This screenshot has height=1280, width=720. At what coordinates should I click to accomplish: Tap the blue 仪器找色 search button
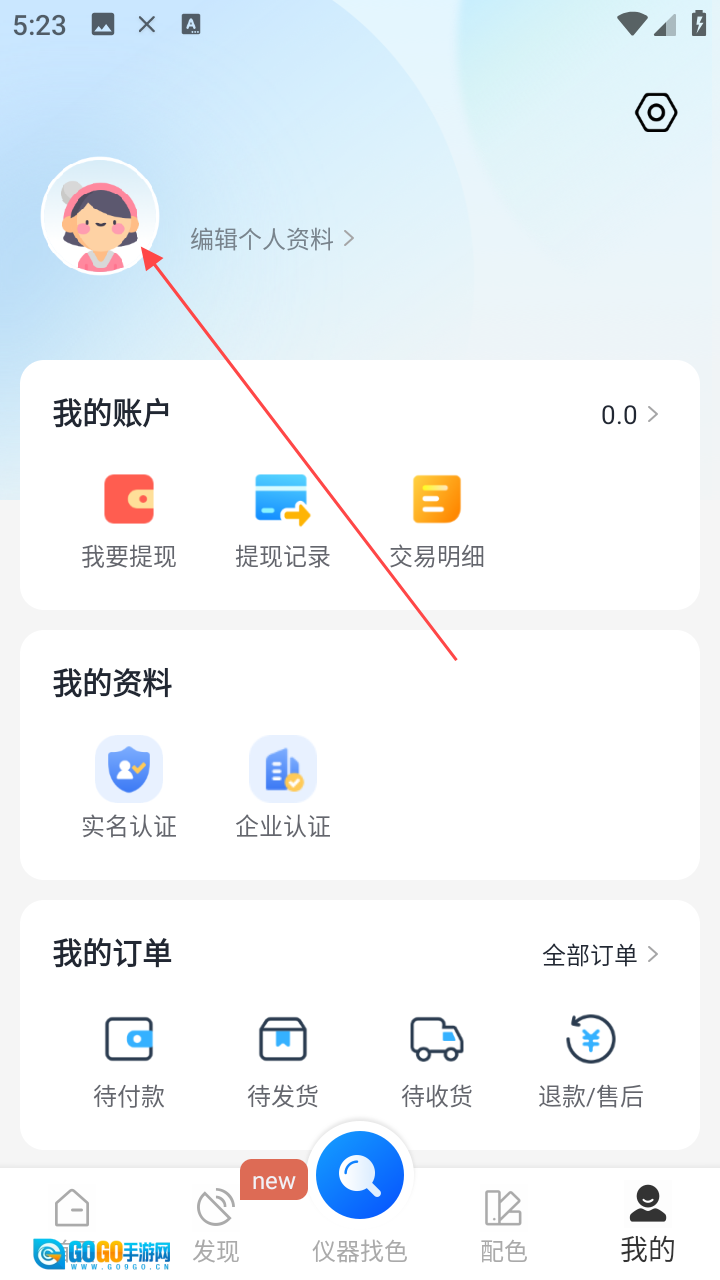tap(360, 1177)
